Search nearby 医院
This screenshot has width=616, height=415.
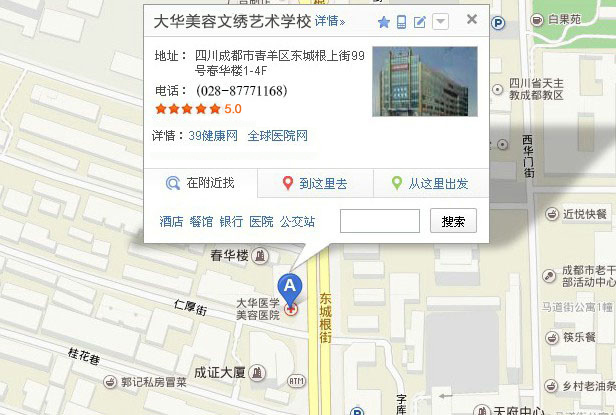click(x=261, y=222)
